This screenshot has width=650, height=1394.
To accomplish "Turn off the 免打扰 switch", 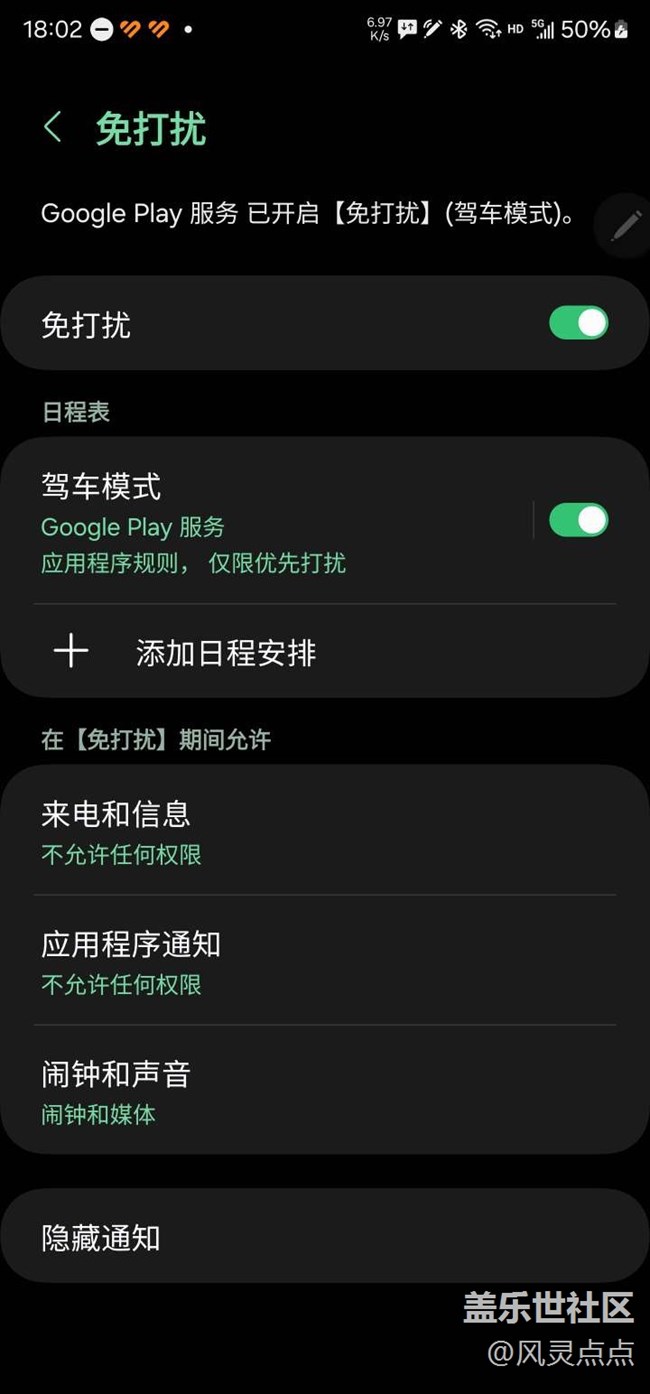I will click(x=578, y=323).
